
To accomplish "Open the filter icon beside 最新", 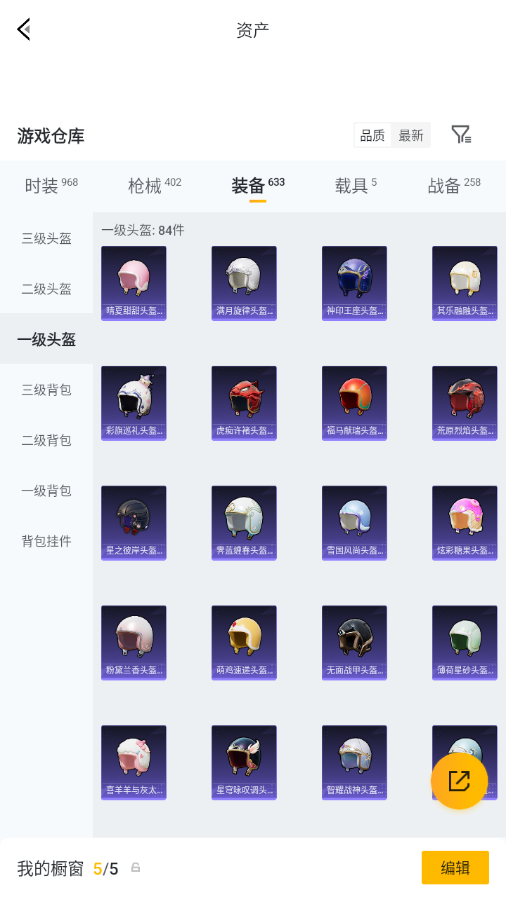I will coord(461,135).
